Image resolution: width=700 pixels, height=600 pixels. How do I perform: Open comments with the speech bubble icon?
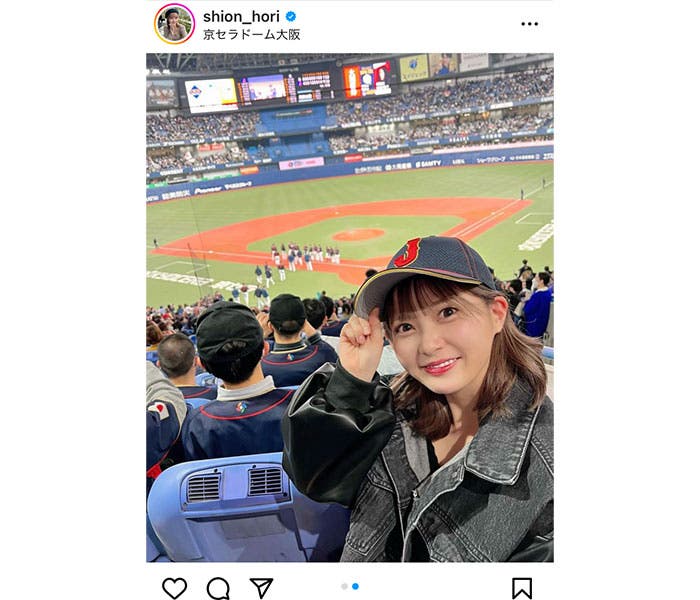pos(218,588)
